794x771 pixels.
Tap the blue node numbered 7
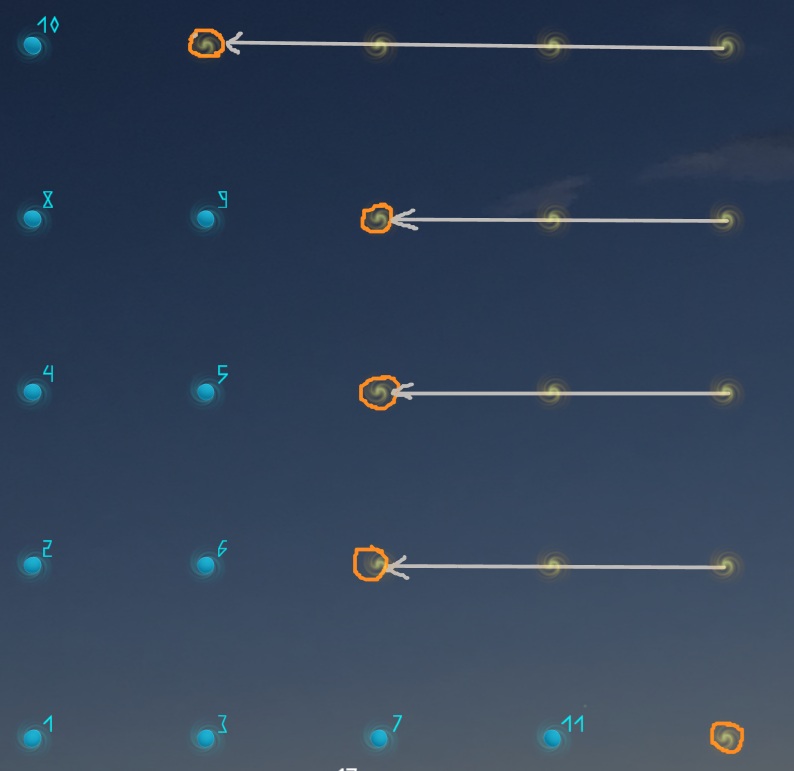pyautogui.click(x=378, y=739)
